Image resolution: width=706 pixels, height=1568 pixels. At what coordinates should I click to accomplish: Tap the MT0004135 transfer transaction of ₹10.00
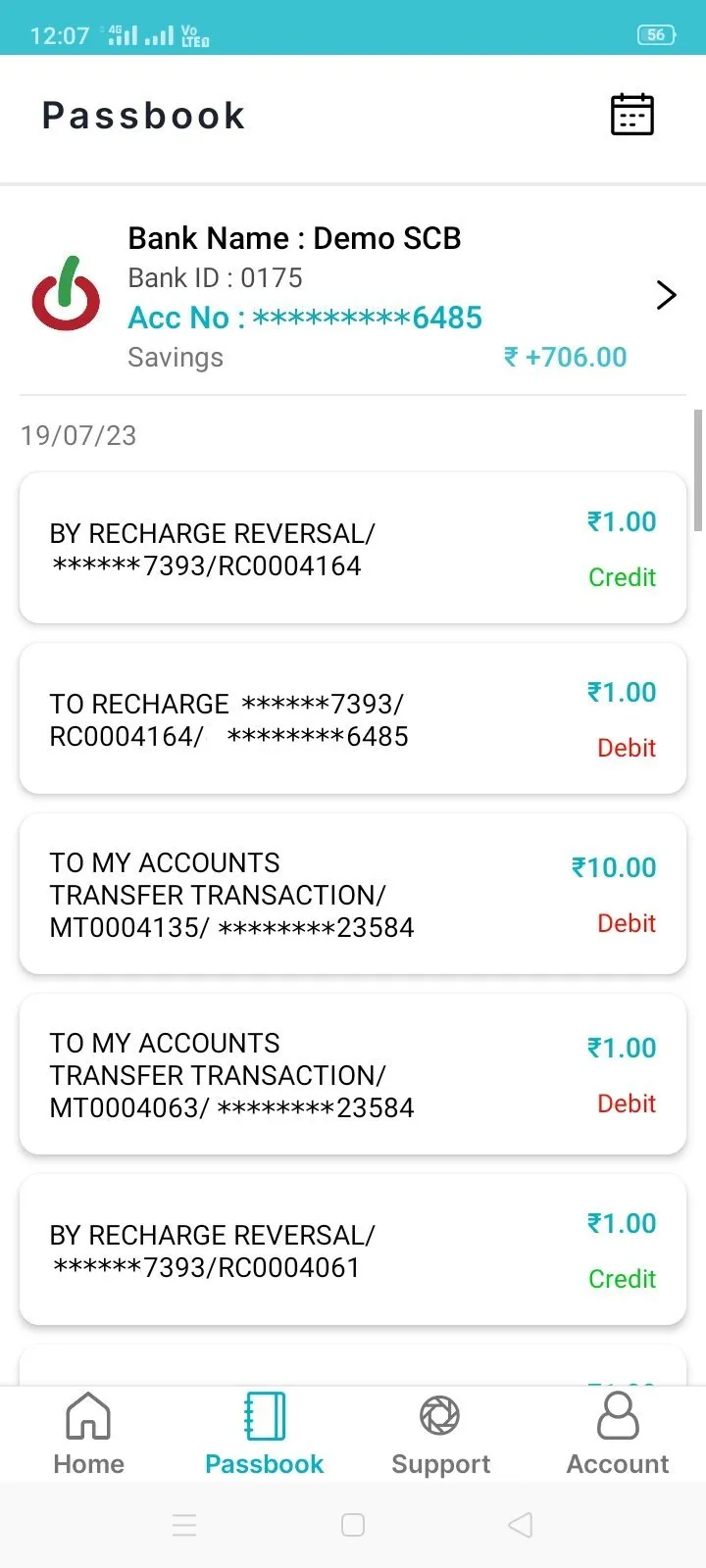click(x=352, y=894)
